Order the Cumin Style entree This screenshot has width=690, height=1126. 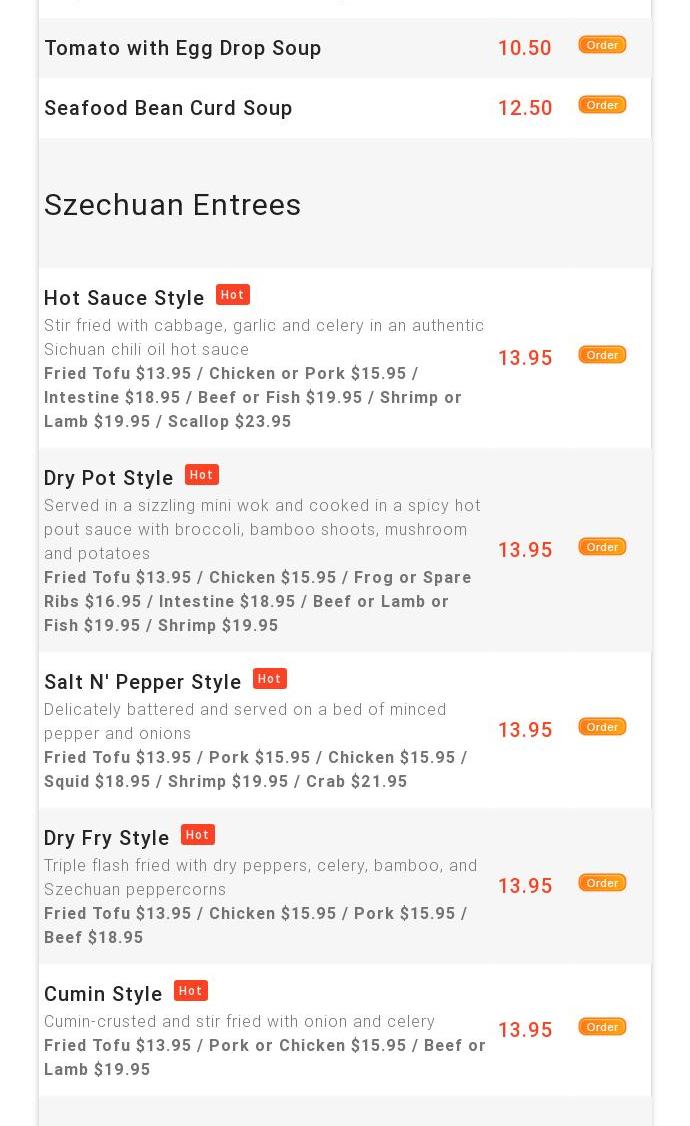(602, 1027)
